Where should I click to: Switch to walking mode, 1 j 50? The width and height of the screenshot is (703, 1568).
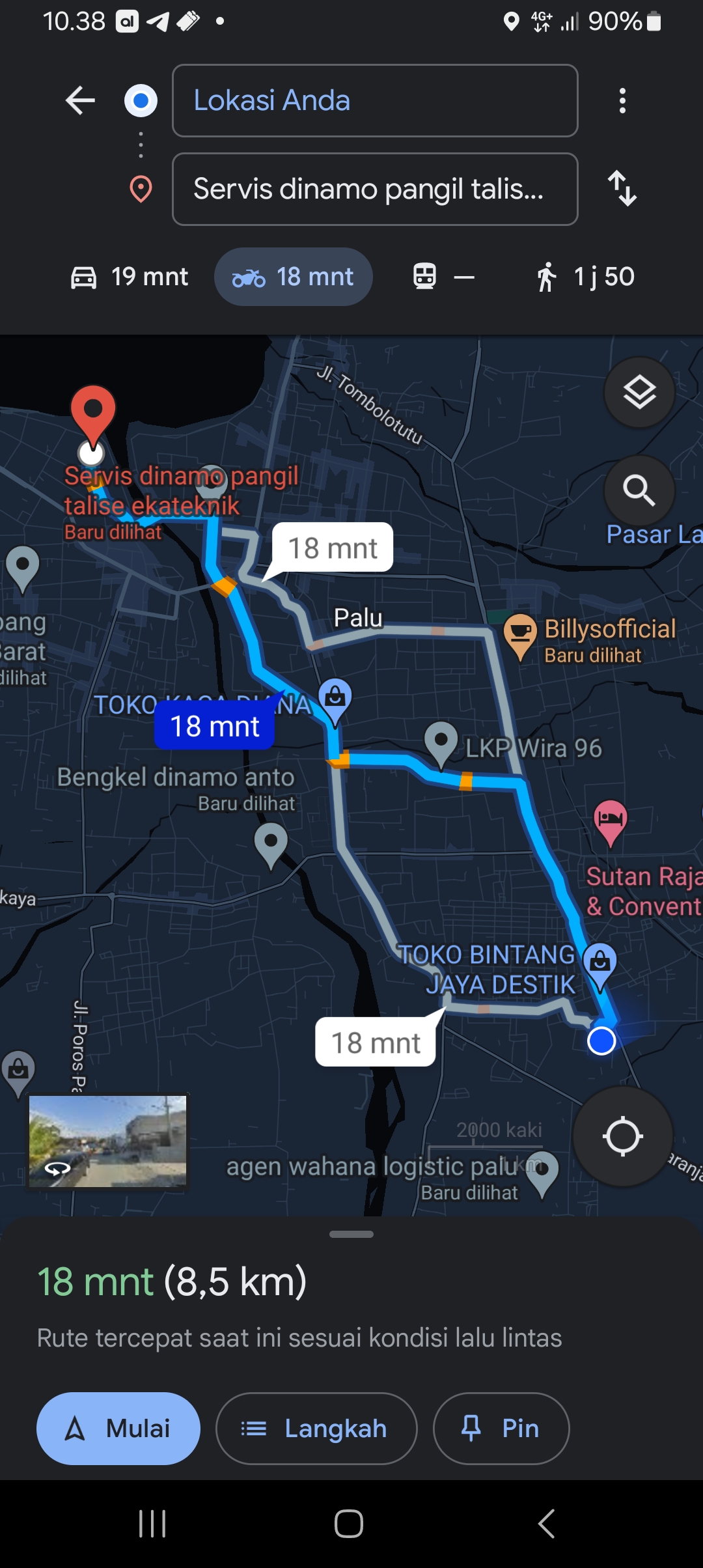point(585,277)
